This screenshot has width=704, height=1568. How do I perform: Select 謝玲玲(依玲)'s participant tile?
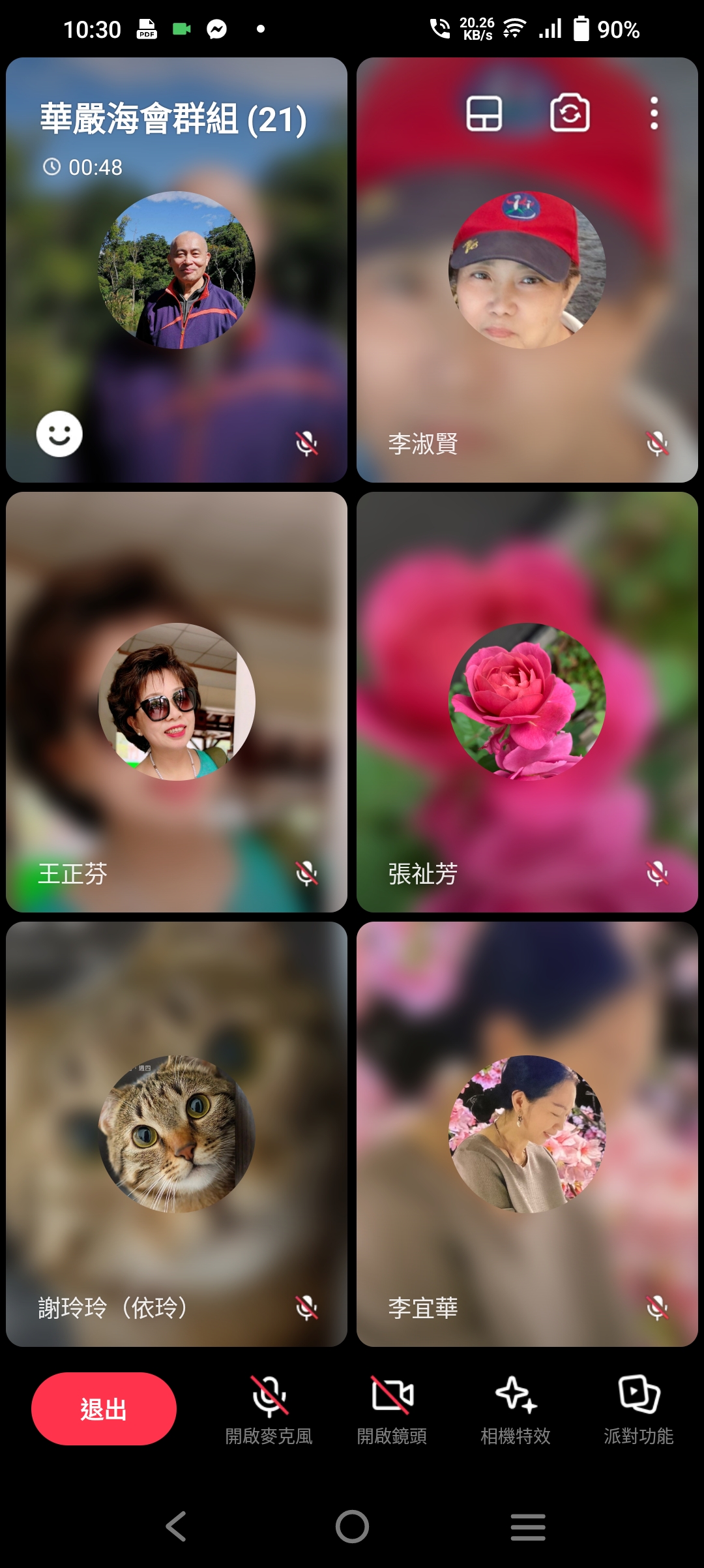click(x=177, y=1134)
